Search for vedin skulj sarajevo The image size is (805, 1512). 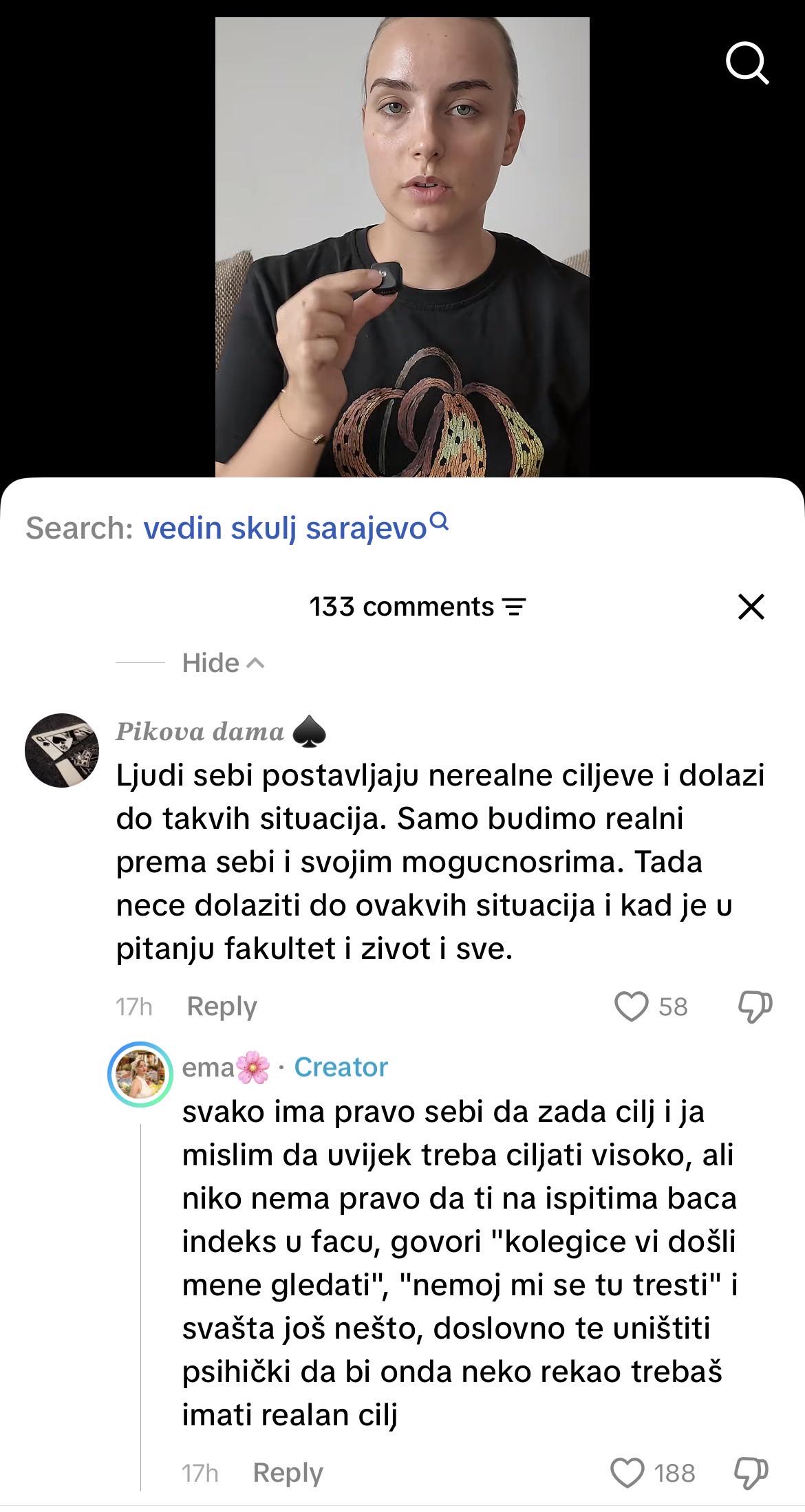(296, 528)
